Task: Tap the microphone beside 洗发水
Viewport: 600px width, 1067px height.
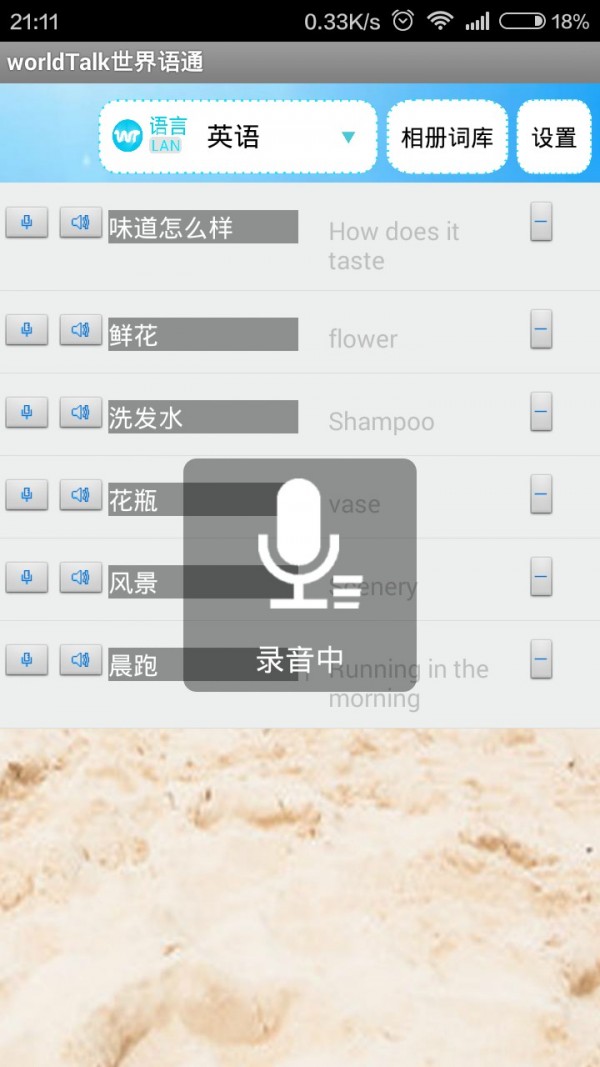Action: click(x=27, y=412)
